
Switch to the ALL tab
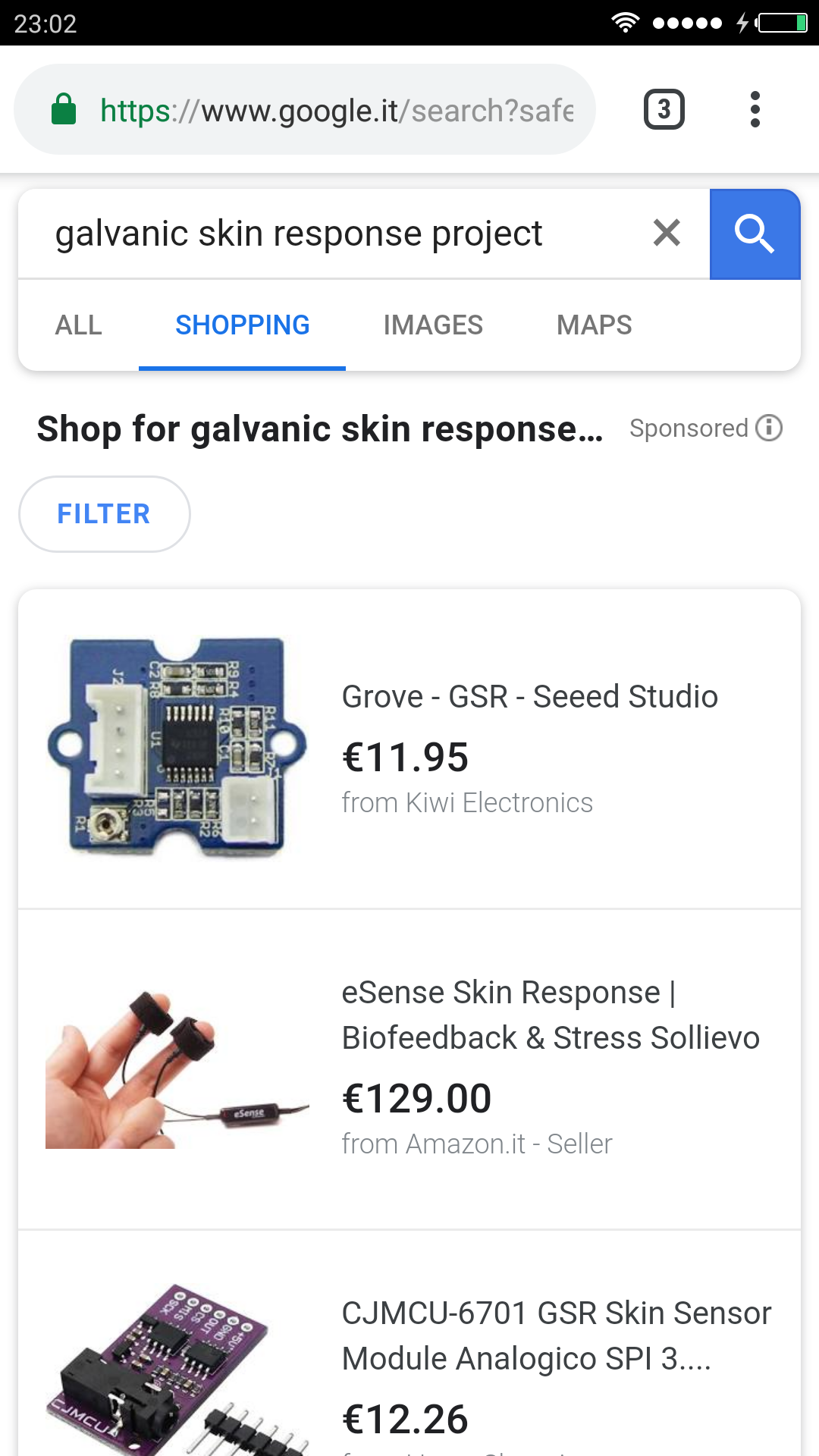(x=78, y=325)
